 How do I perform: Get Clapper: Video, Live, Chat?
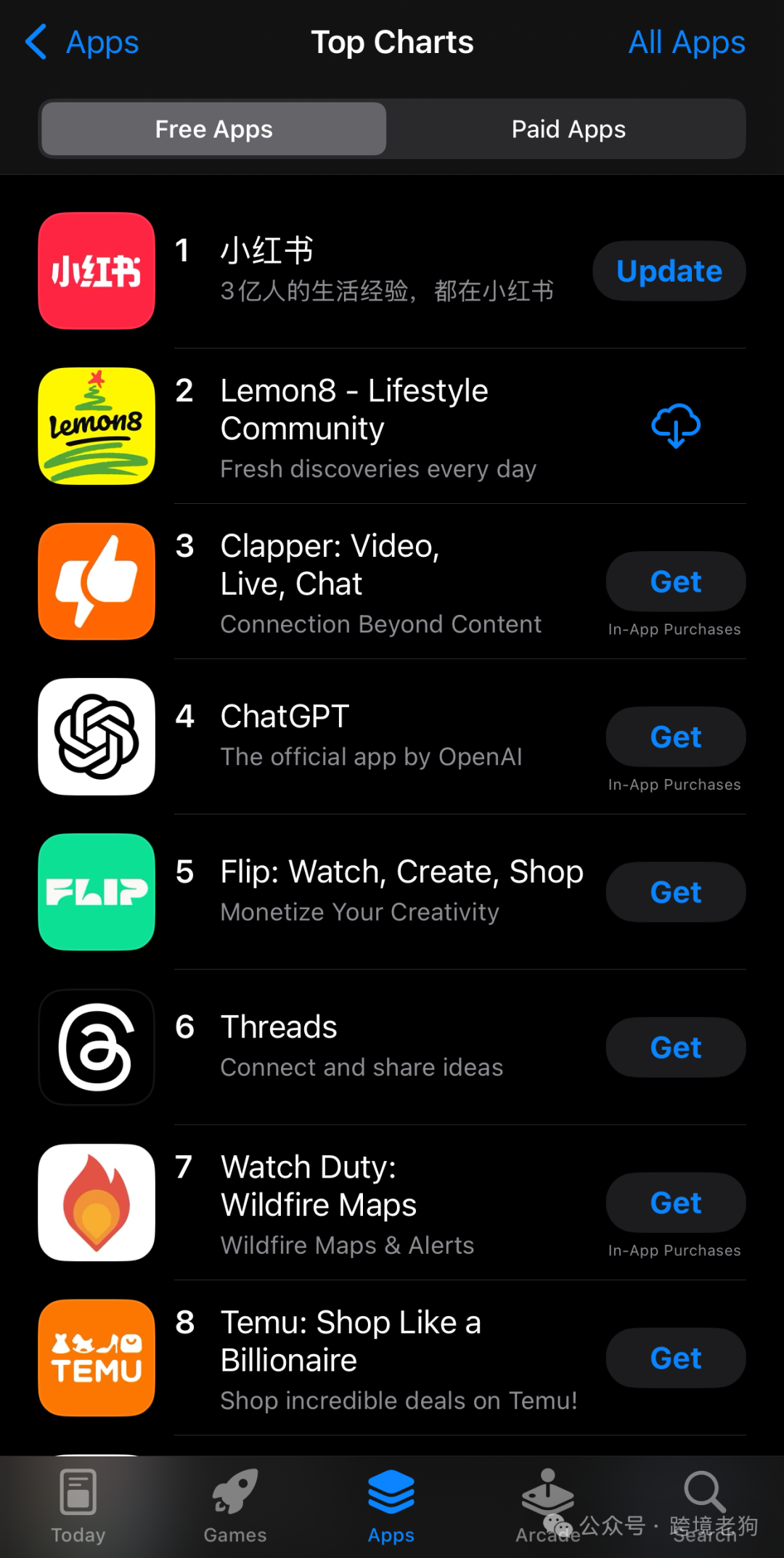pyautogui.click(x=675, y=582)
